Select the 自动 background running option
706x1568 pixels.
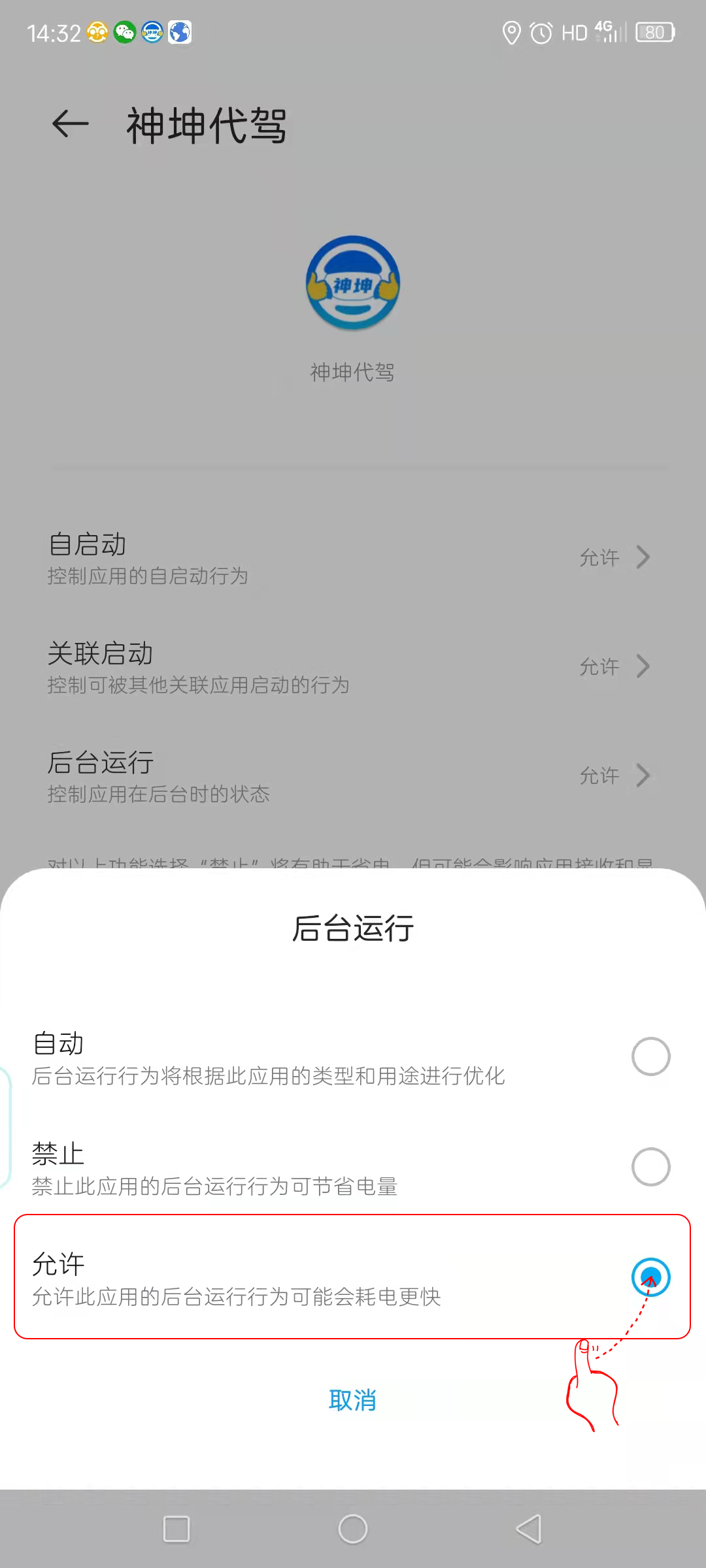click(x=650, y=1056)
